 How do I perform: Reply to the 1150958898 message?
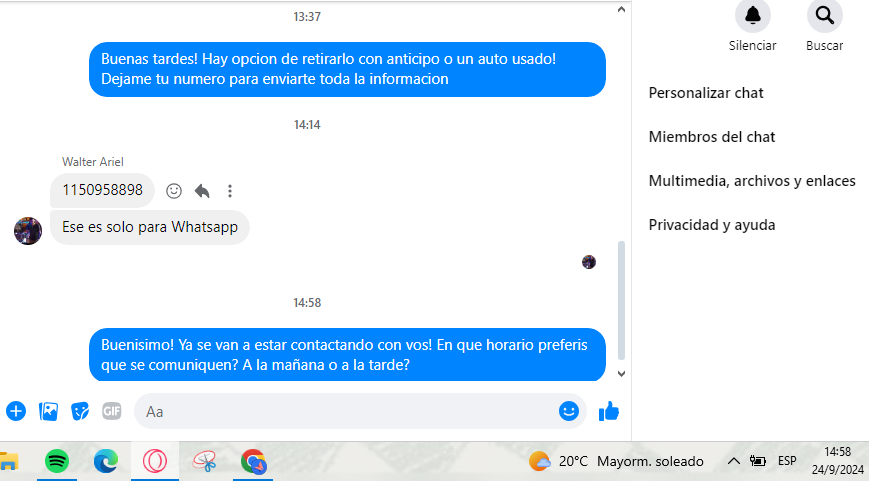pos(202,190)
